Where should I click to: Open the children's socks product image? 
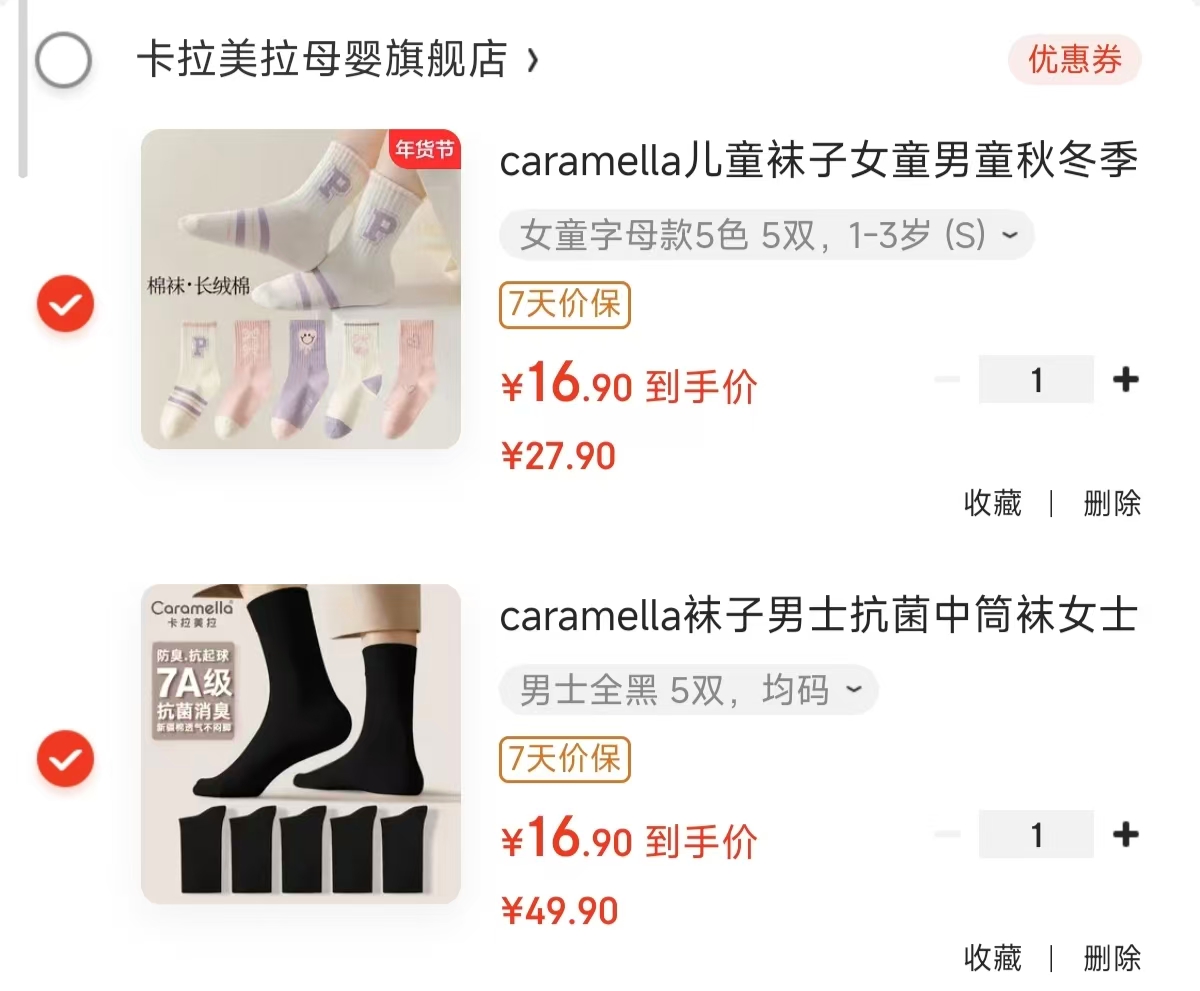pos(301,289)
